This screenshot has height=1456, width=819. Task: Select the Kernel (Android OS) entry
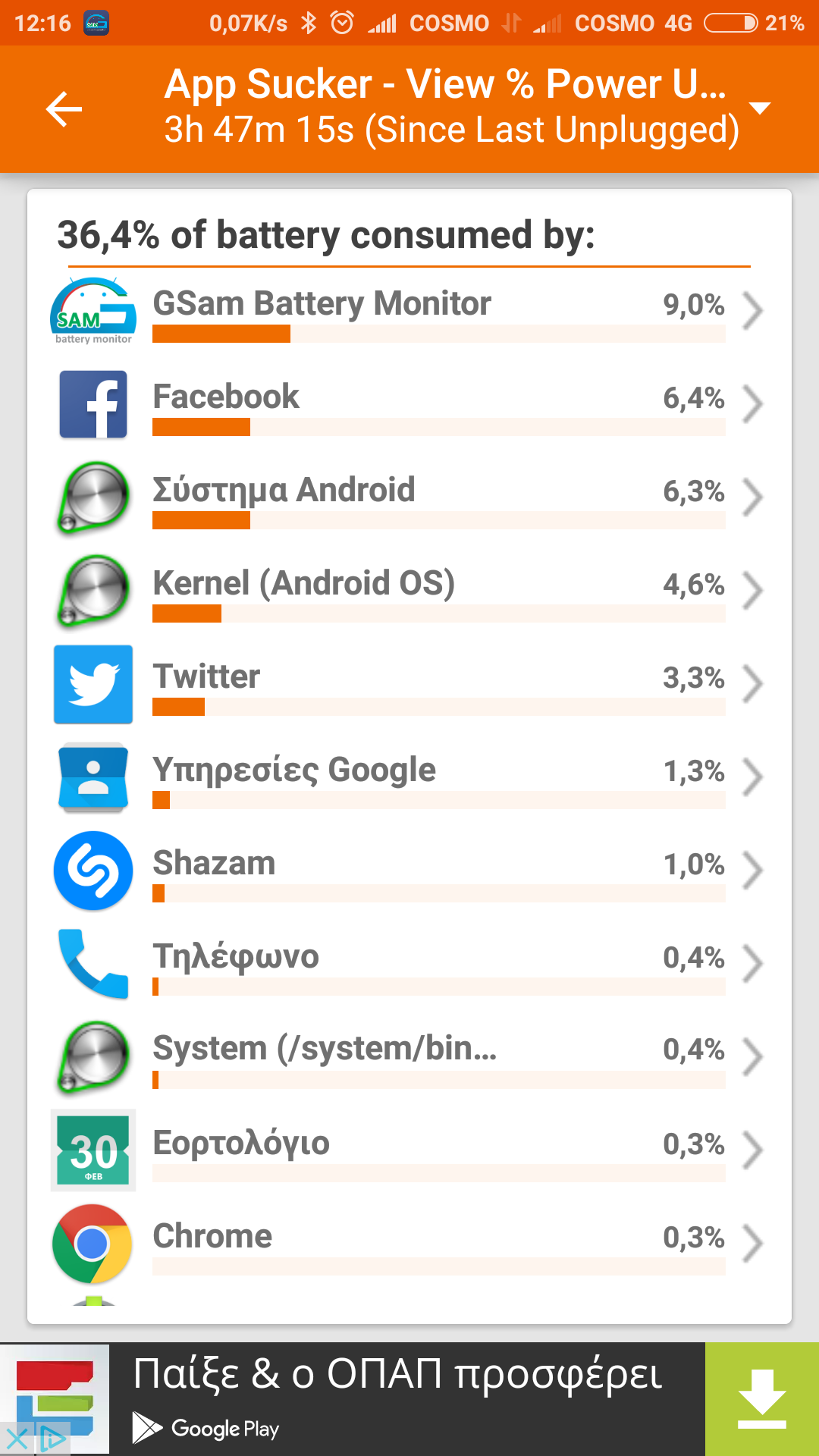pyautogui.click(x=409, y=591)
